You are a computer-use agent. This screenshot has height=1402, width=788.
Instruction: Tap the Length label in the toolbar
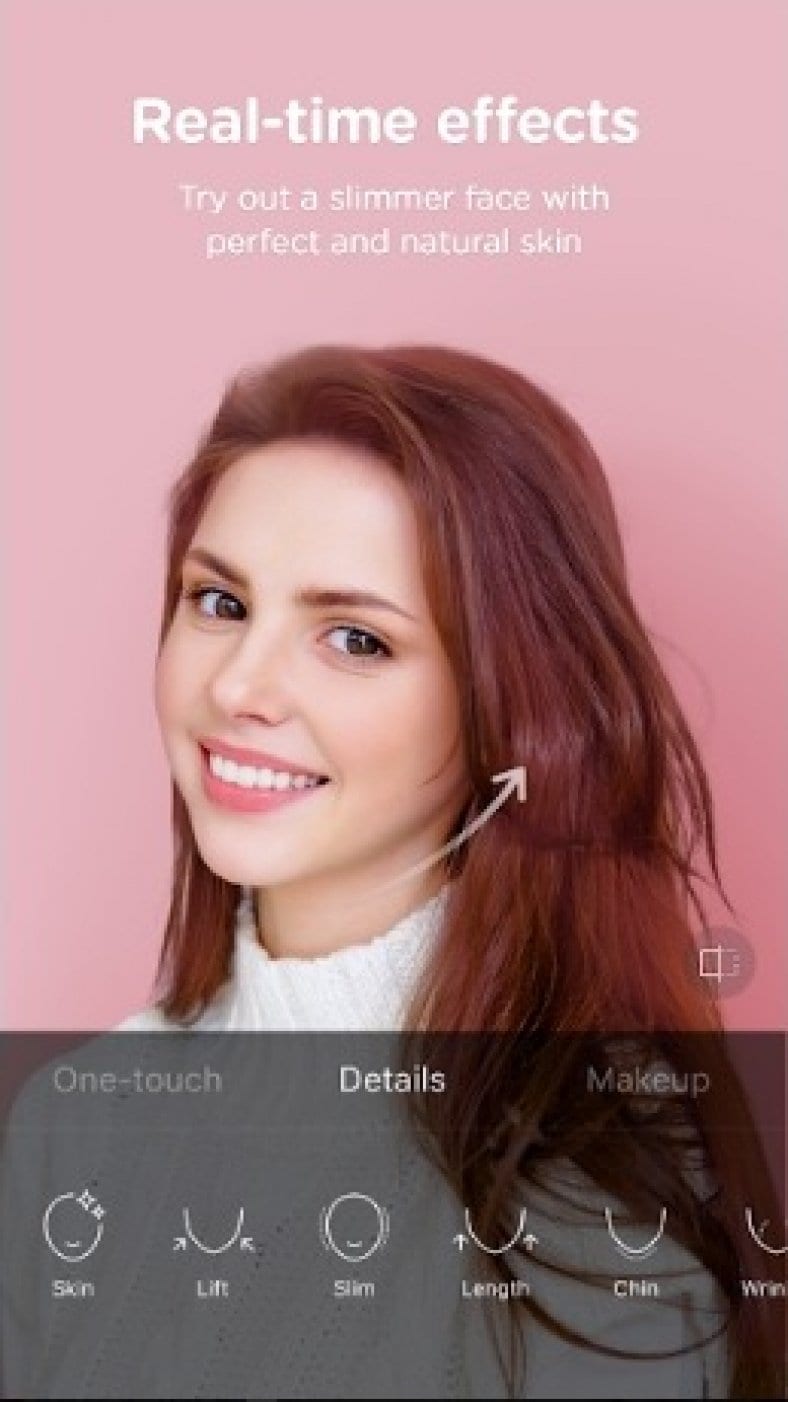click(496, 1290)
